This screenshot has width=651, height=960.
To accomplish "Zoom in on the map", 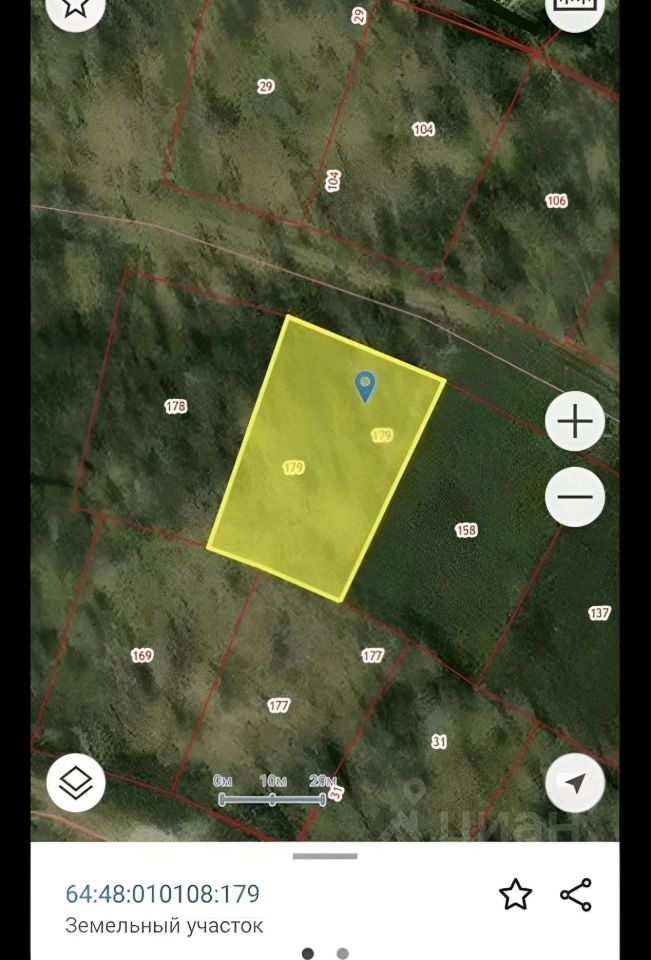I will [575, 422].
